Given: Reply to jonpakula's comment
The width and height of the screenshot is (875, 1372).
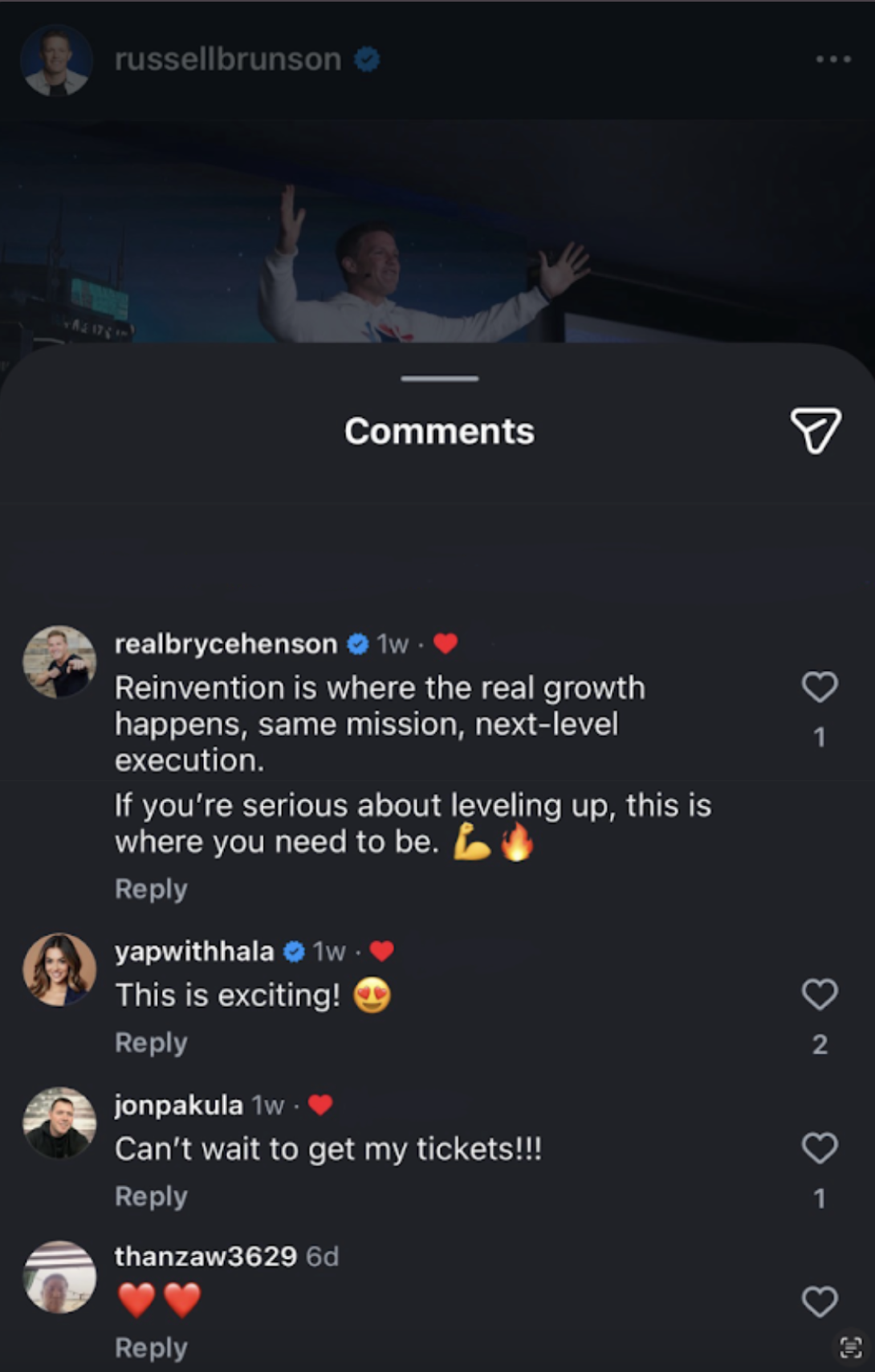Looking at the screenshot, I should 151,1196.
